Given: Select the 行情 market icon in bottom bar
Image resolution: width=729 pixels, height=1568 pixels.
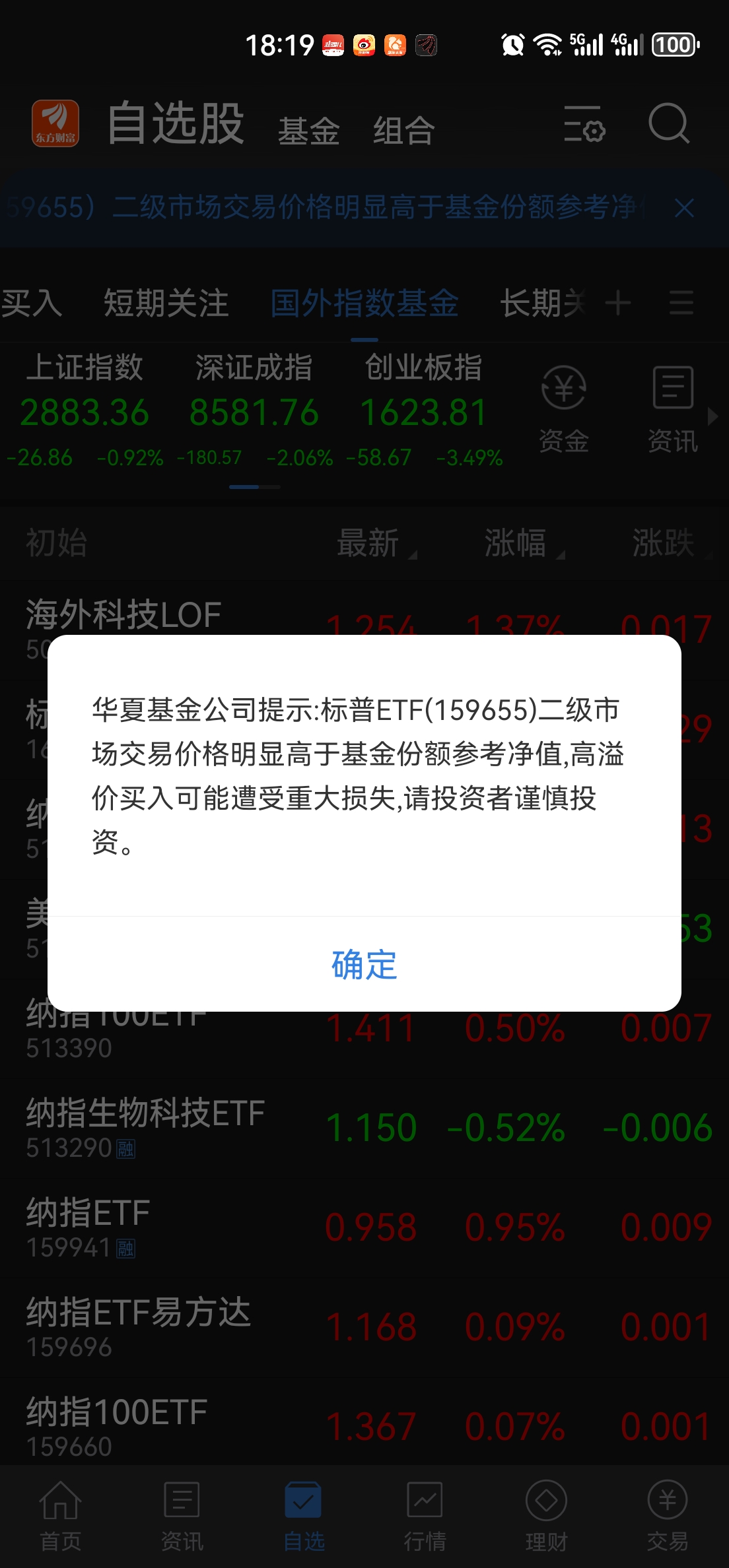Looking at the screenshot, I should pos(425,1511).
